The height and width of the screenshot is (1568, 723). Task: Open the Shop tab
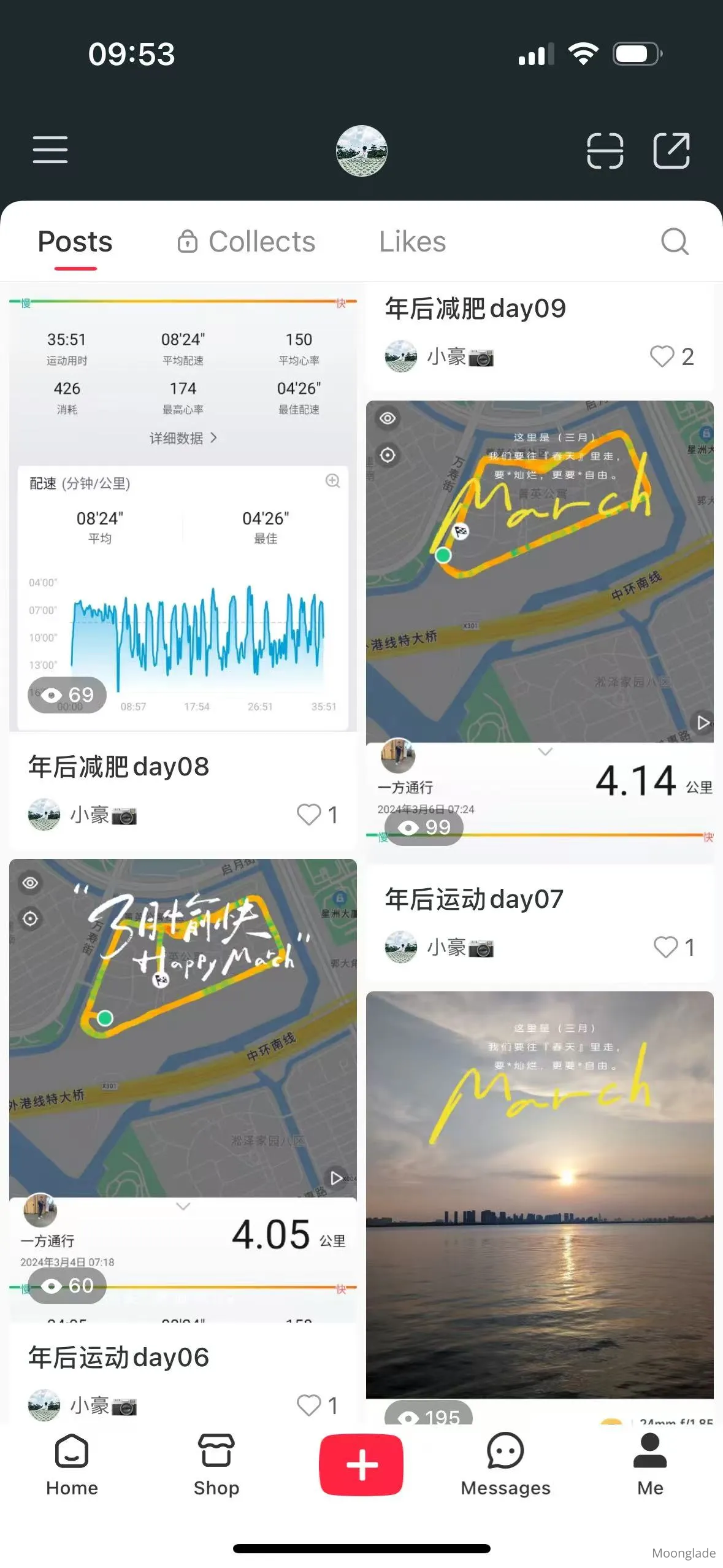pyautogui.click(x=216, y=1465)
